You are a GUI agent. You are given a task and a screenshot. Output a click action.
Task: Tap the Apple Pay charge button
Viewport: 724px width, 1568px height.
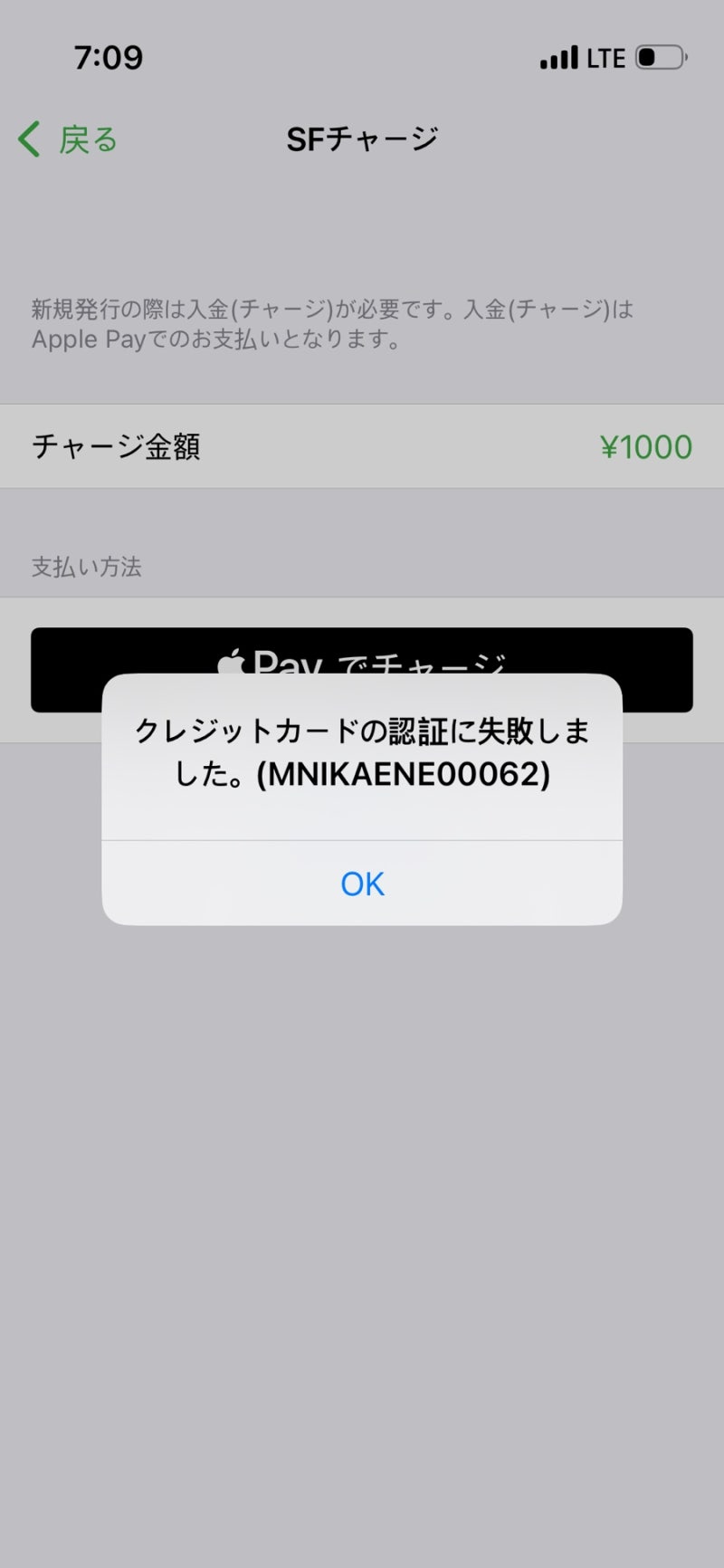coord(362,670)
